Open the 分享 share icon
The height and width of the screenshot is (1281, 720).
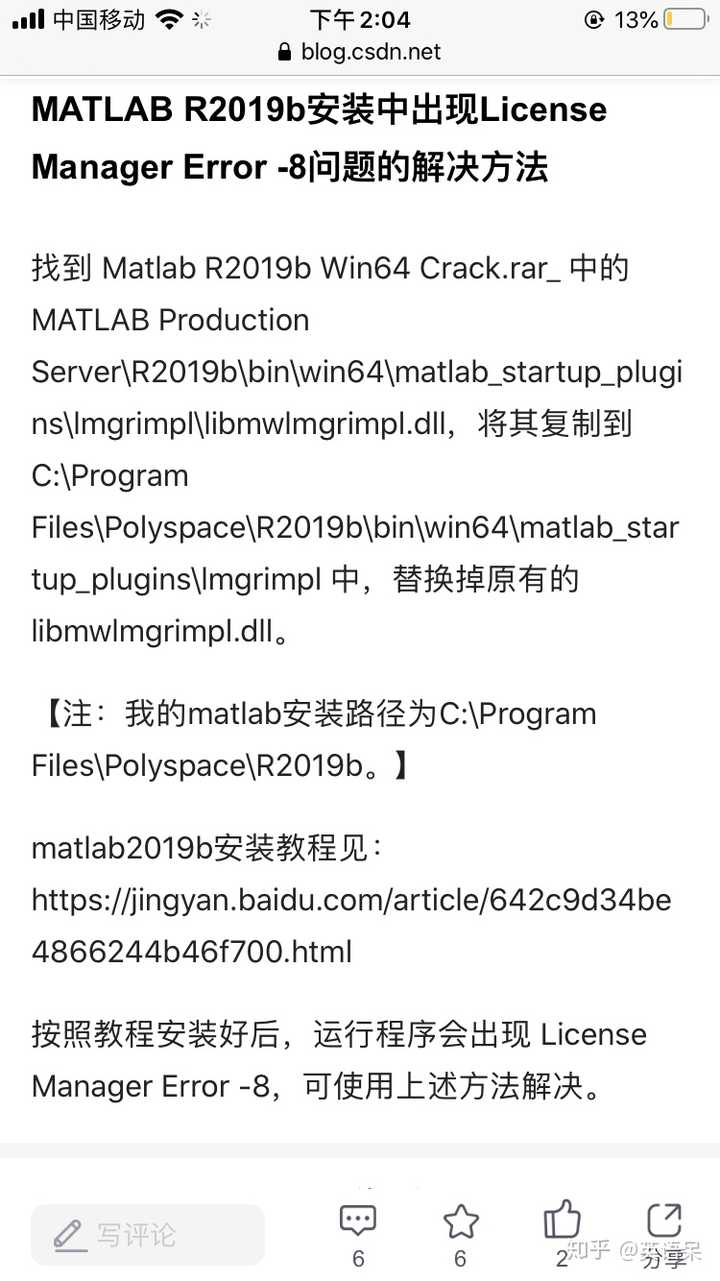[665, 1219]
